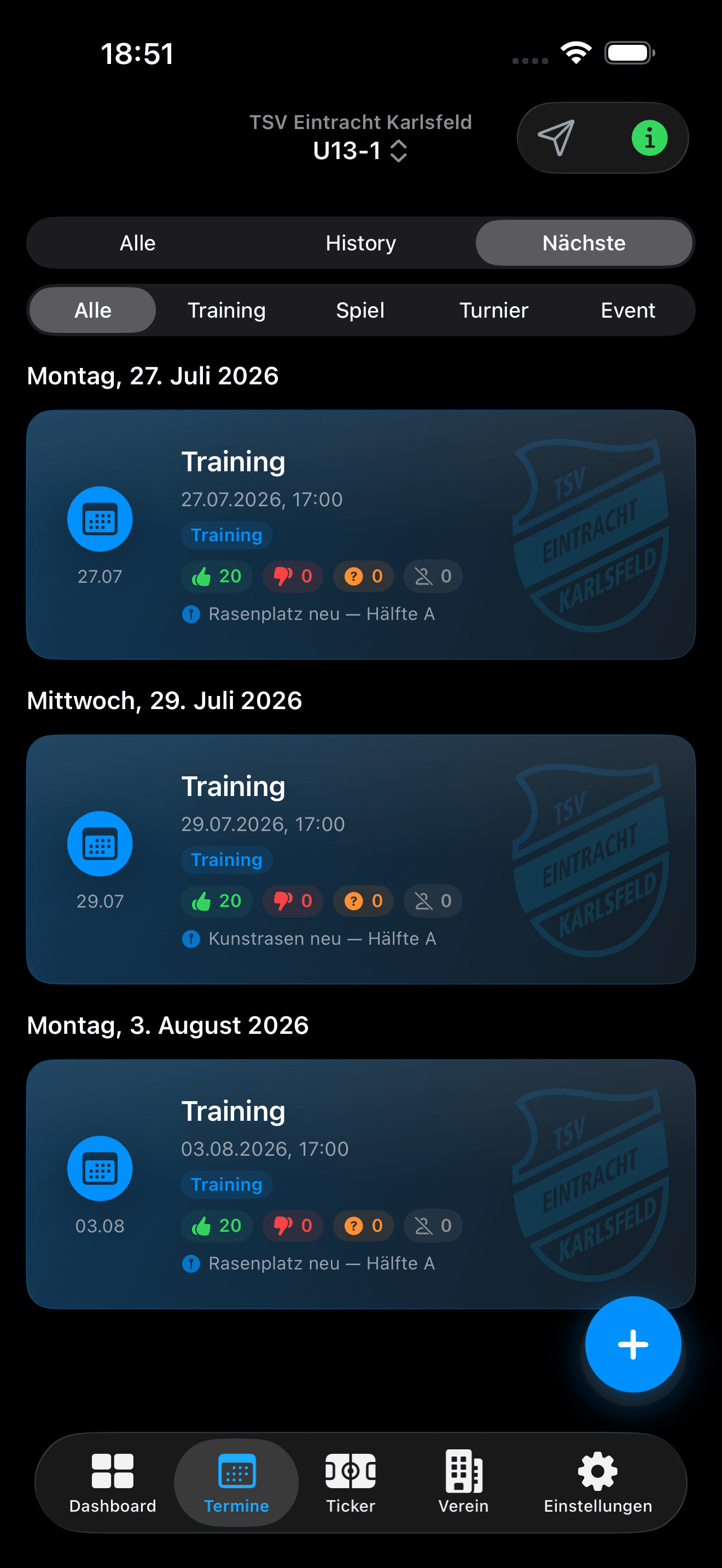
Task: Open the green info icon
Action: click(x=649, y=138)
